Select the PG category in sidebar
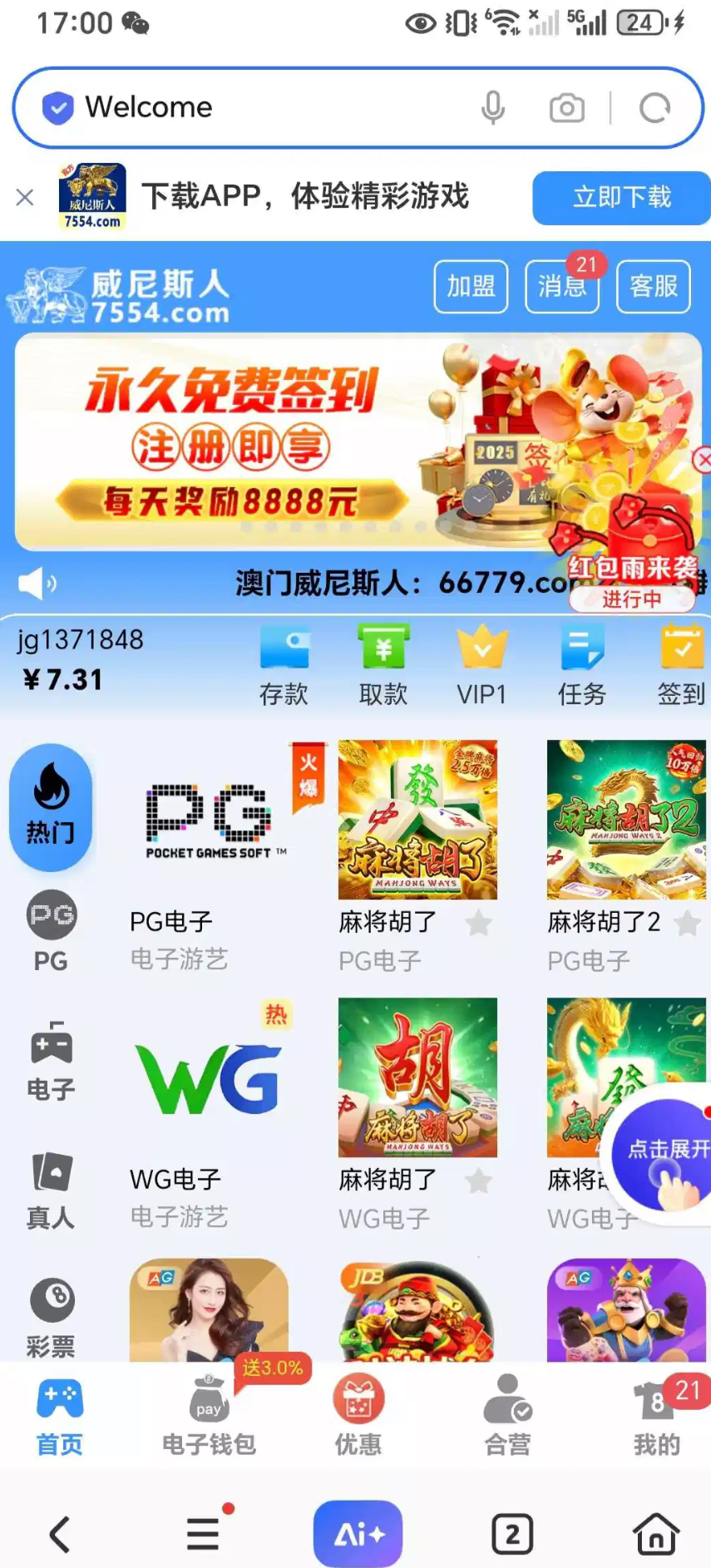 pyautogui.click(x=52, y=931)
